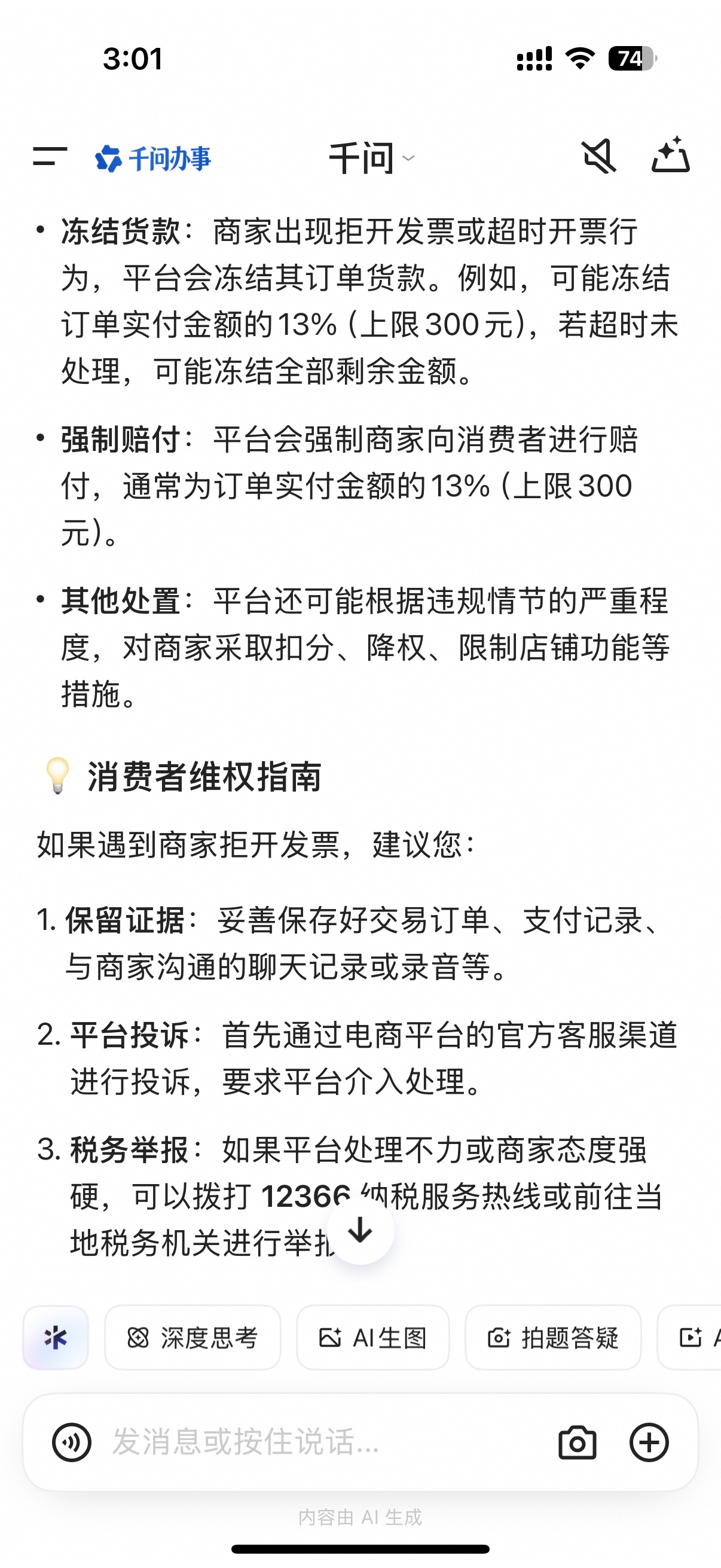721x1568 pixels.
Task: Switch to voice input mode
Action: point(72,1442)
